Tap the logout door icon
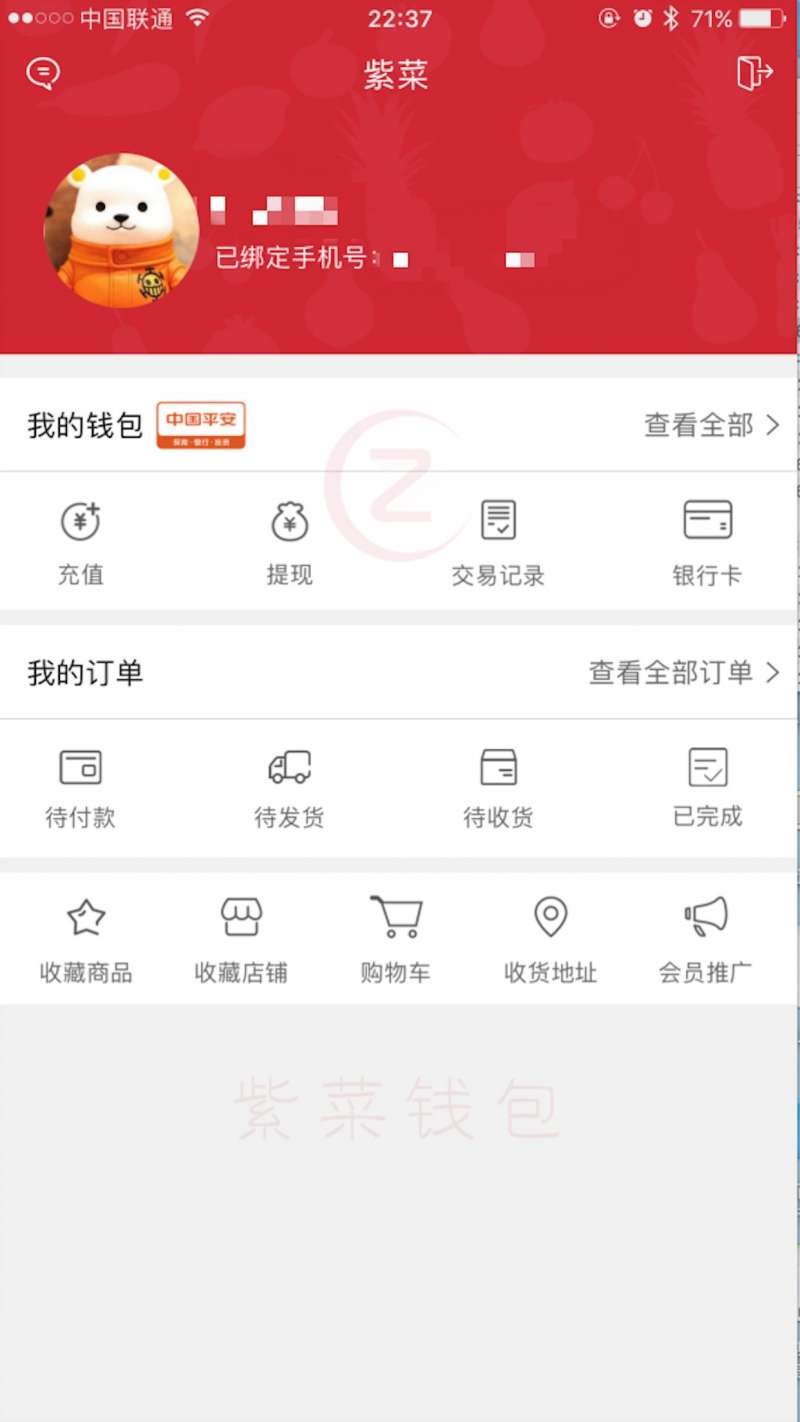Screen dimensions: 800x1422 [755, 73]
